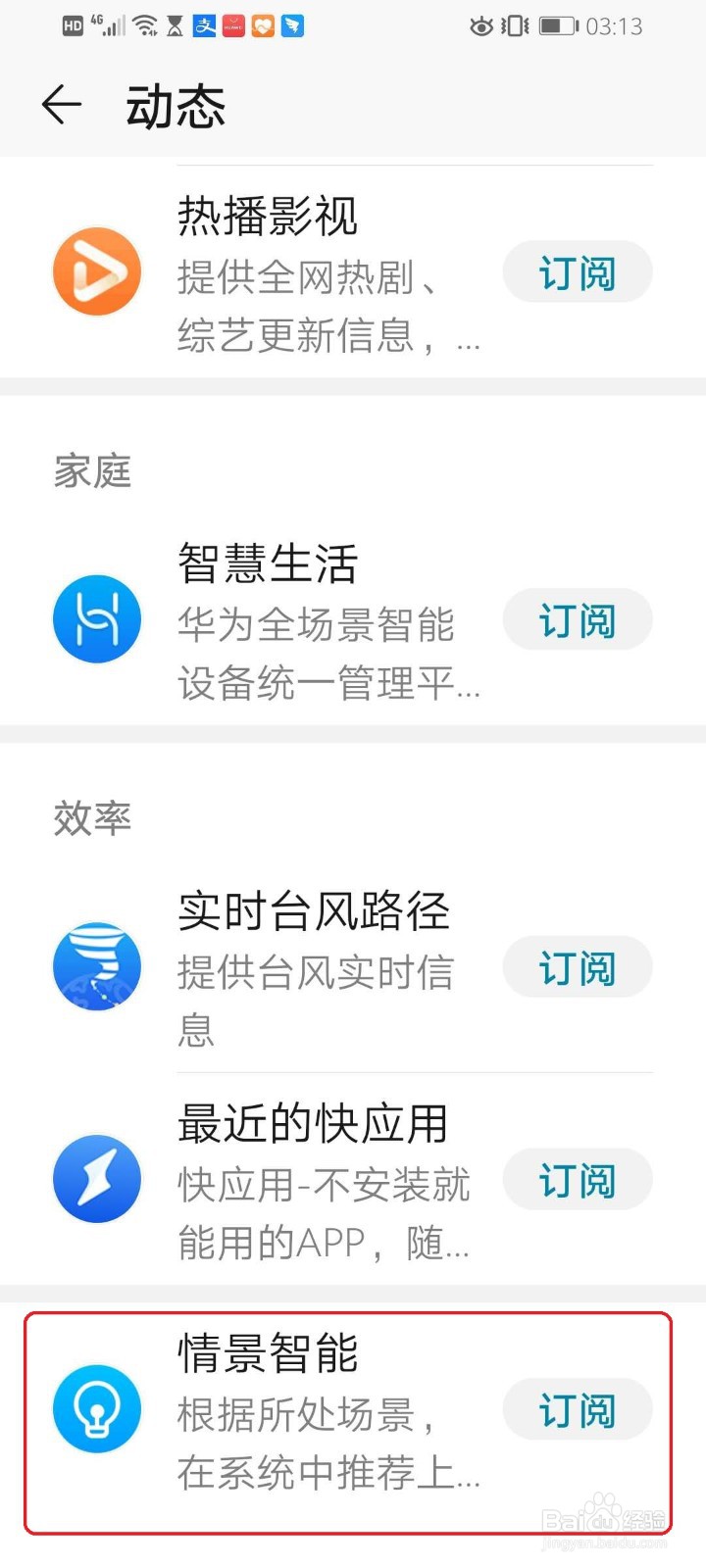Open the 家庭 section header
The image size is (706, 1568).
coord(92,470)
